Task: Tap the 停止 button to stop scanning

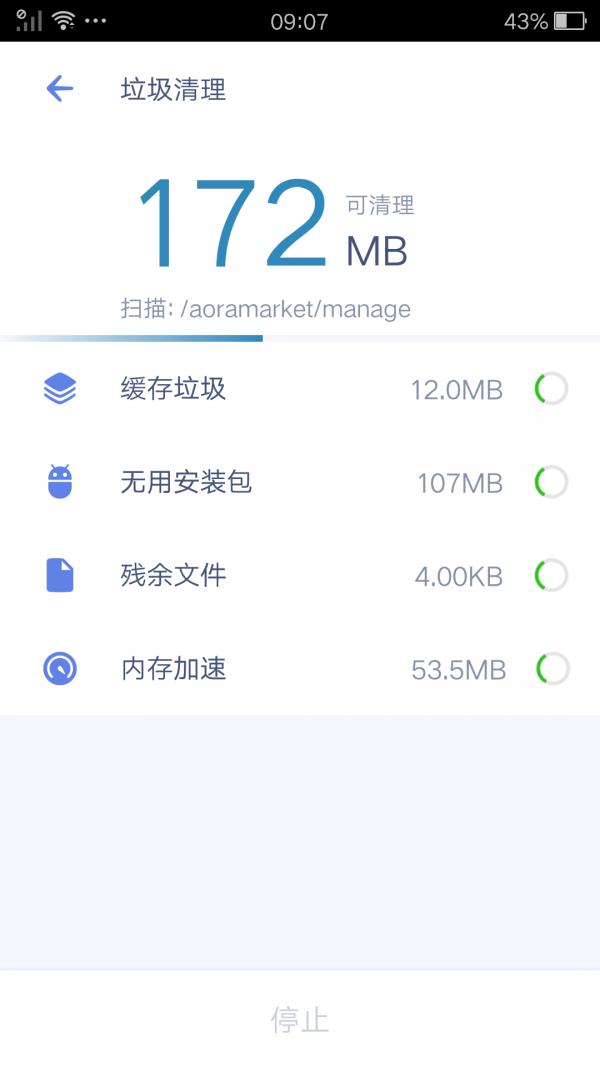Action: coord(300,1019)
